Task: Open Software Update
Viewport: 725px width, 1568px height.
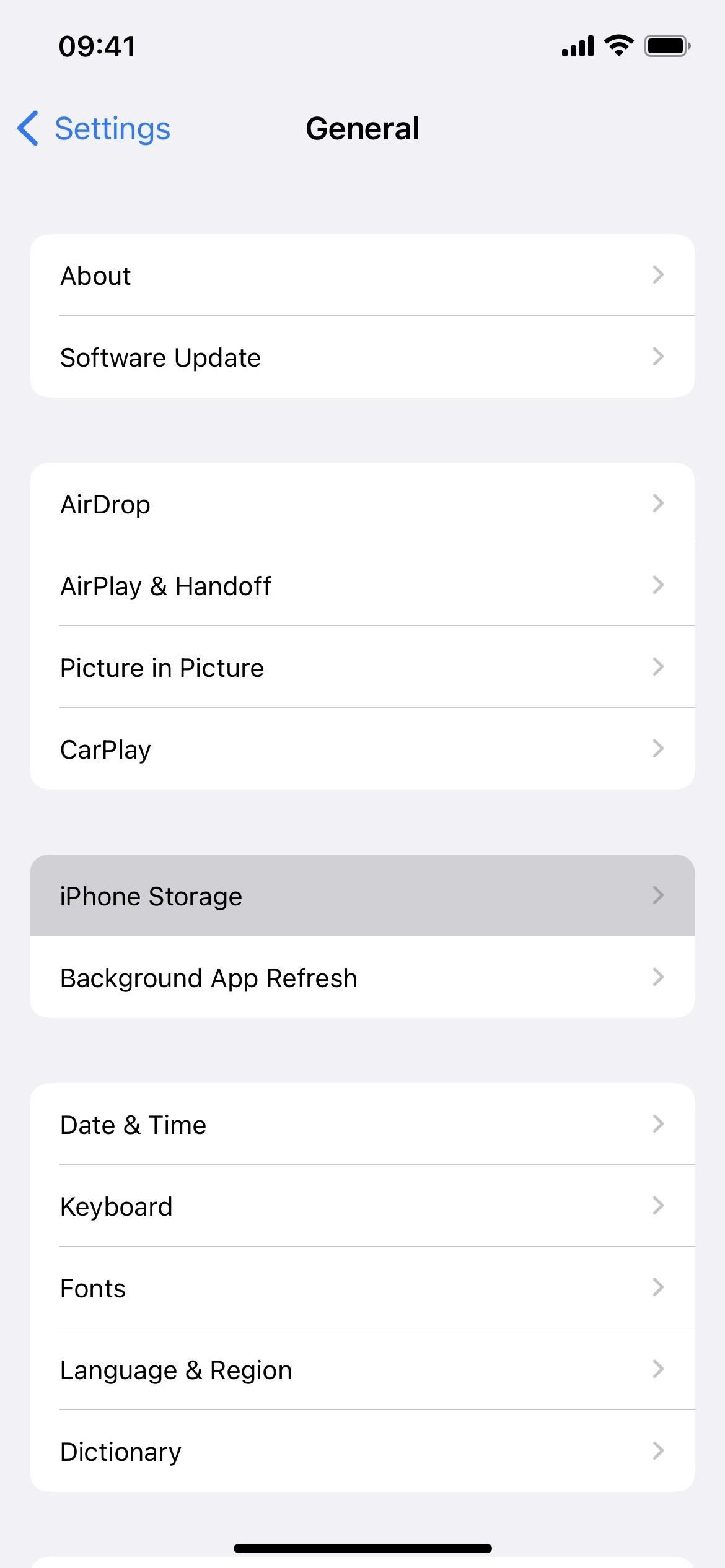Action: 362,357
